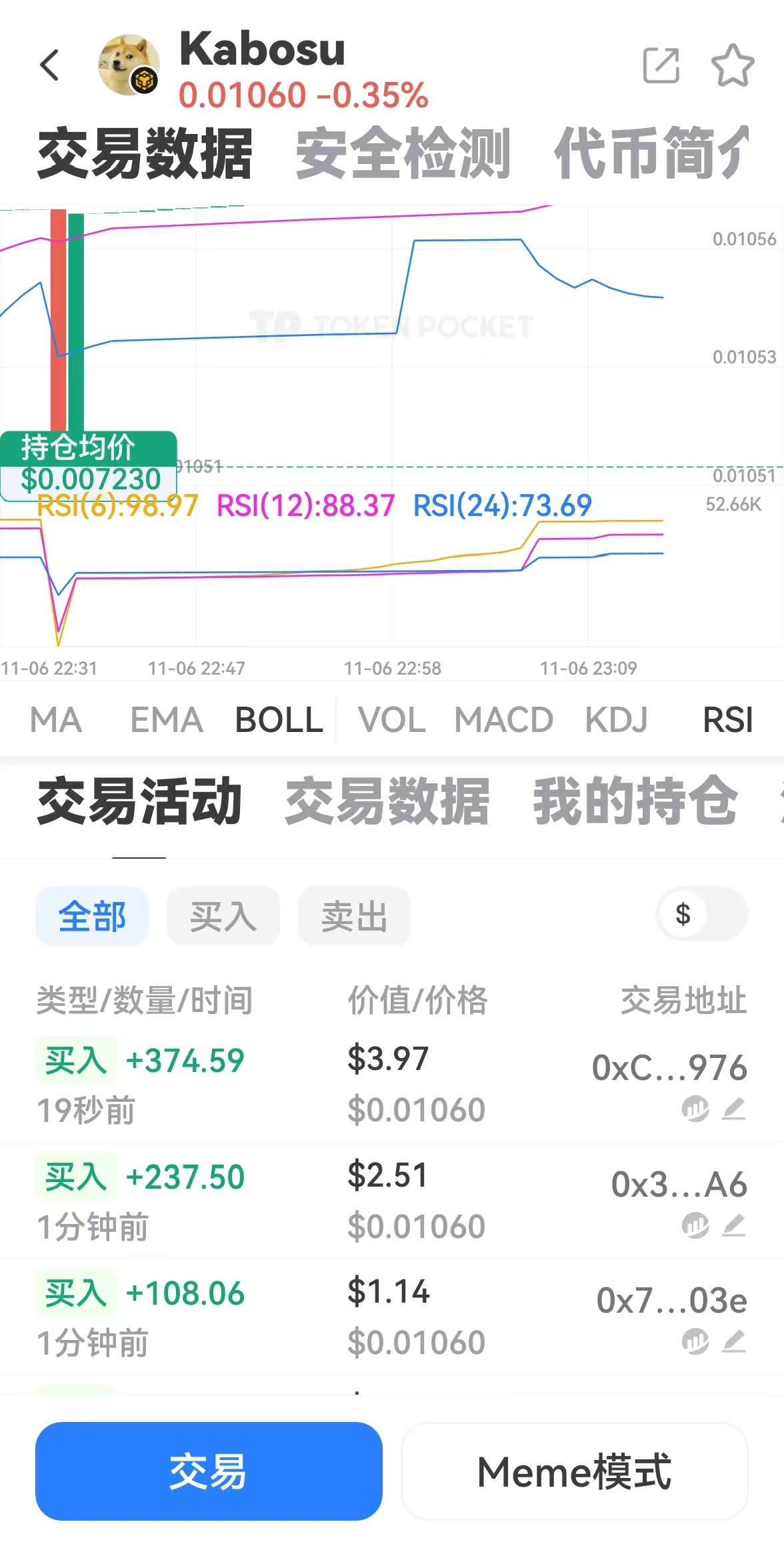Enter Meme模式
The width and height of the screenshot is (784, 1544).
(x=574, y=1471)
